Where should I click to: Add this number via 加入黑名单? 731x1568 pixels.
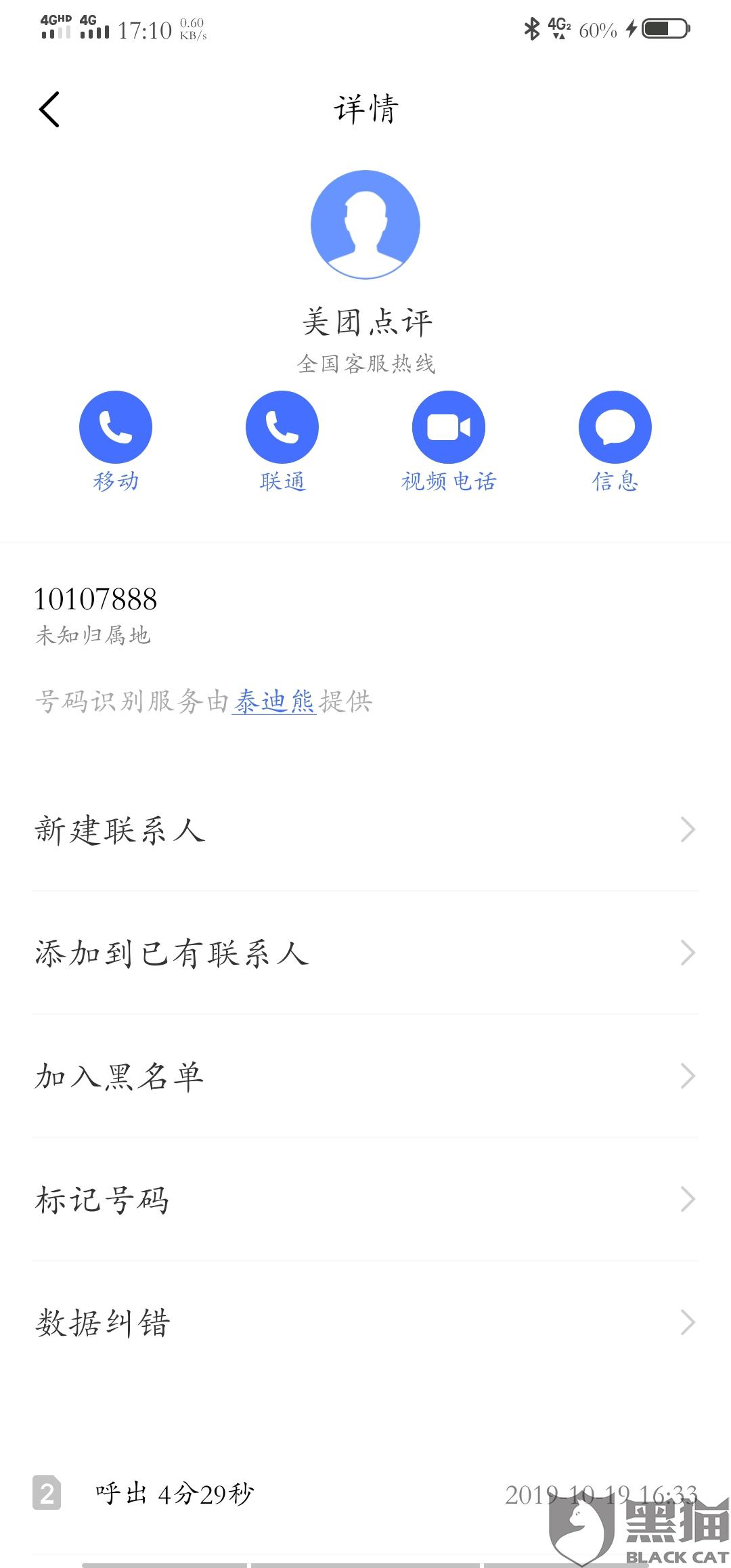point(365,1076)
